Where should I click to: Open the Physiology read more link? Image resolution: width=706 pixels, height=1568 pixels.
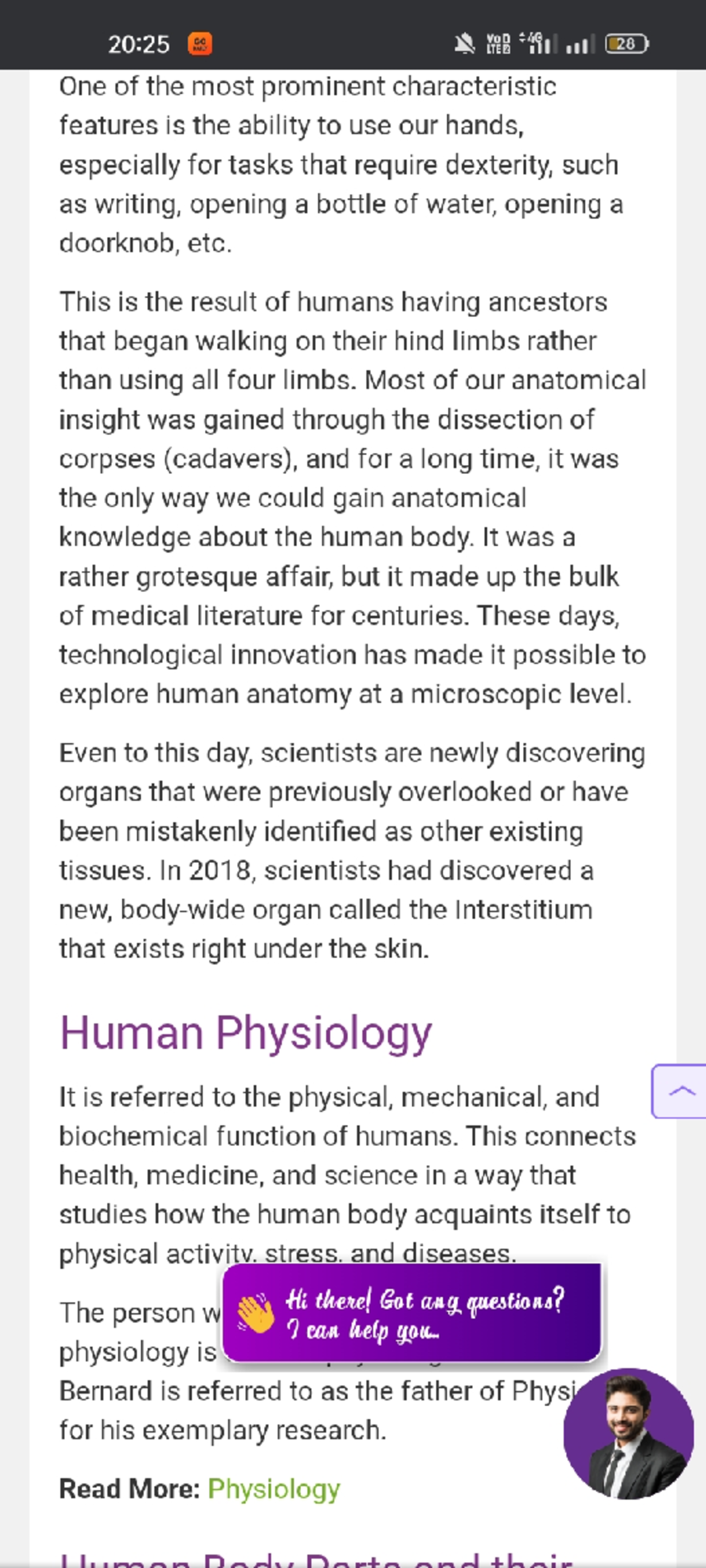[274, 1489]
